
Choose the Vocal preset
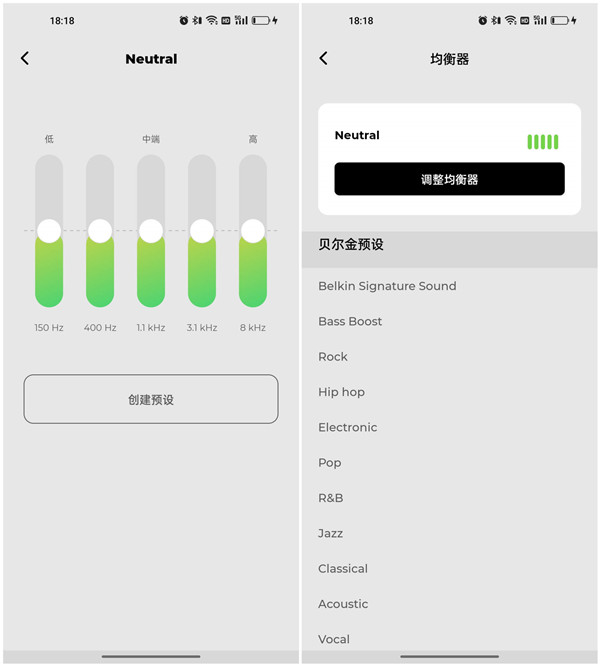click(334, 639)
